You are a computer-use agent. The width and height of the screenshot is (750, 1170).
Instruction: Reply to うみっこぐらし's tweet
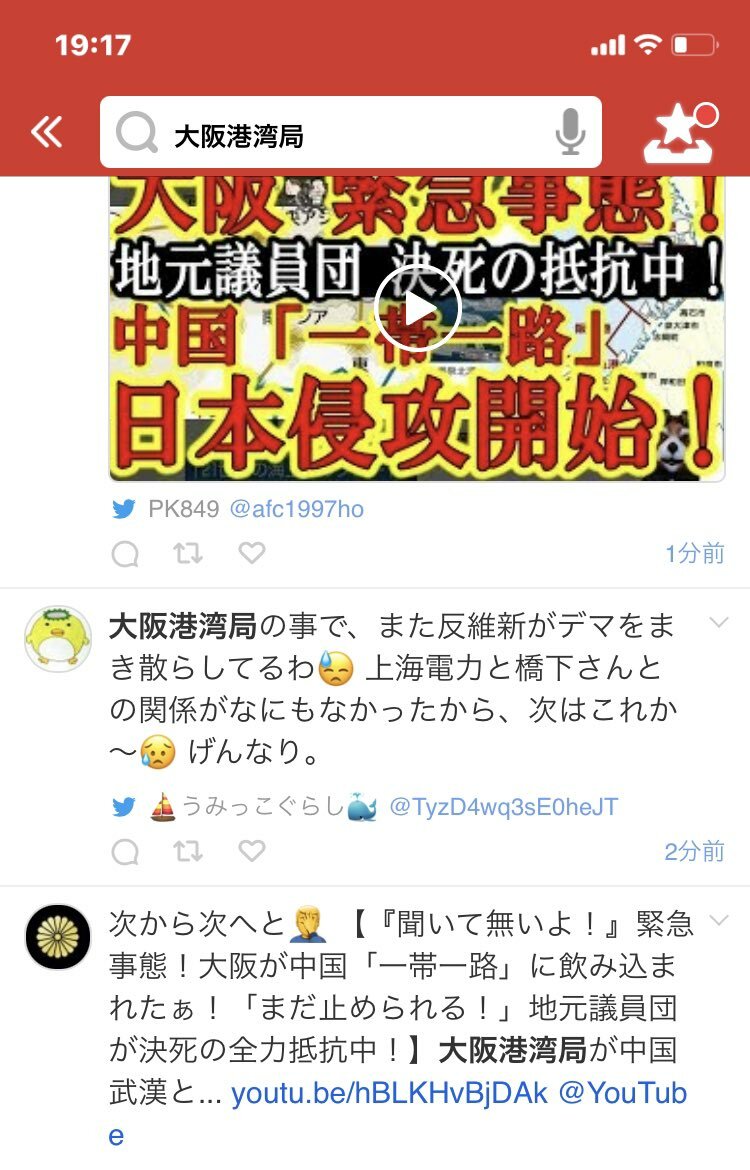point(125,852)
